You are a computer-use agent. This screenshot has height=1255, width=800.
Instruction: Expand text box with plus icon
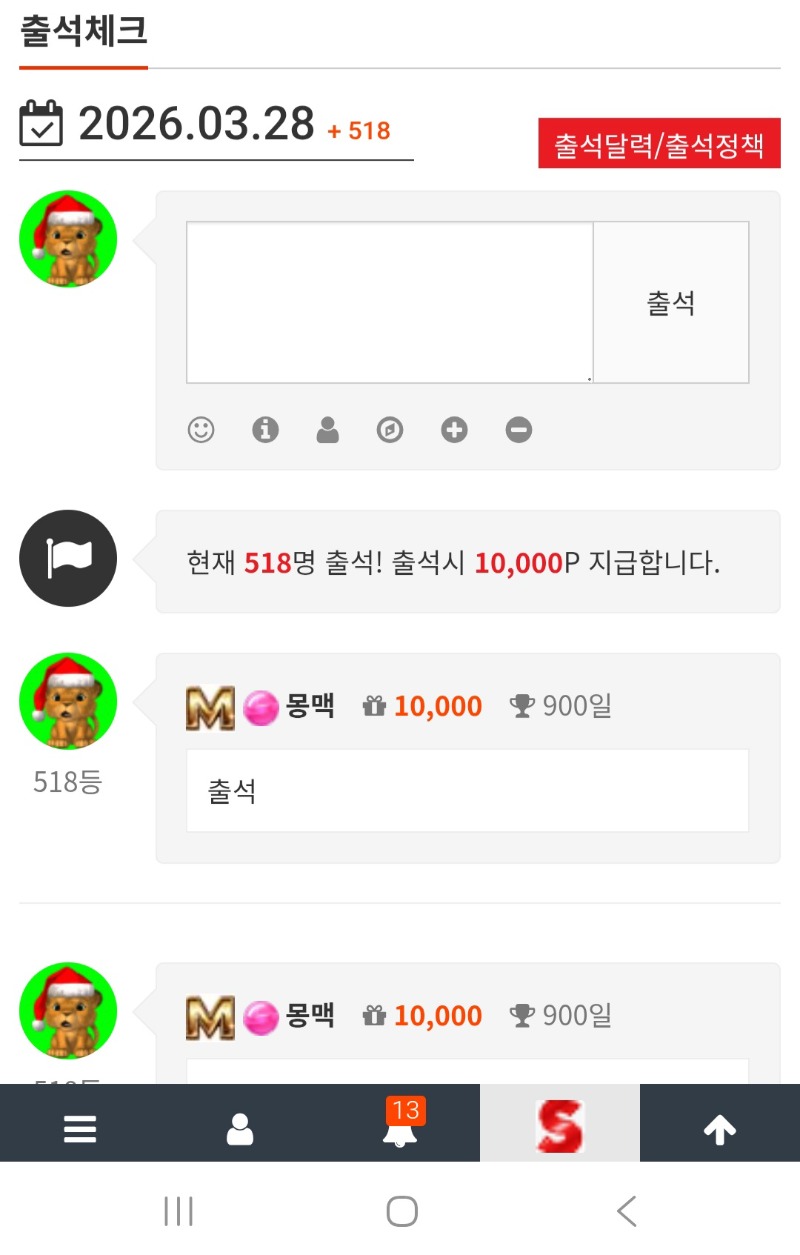coord(455,430)
